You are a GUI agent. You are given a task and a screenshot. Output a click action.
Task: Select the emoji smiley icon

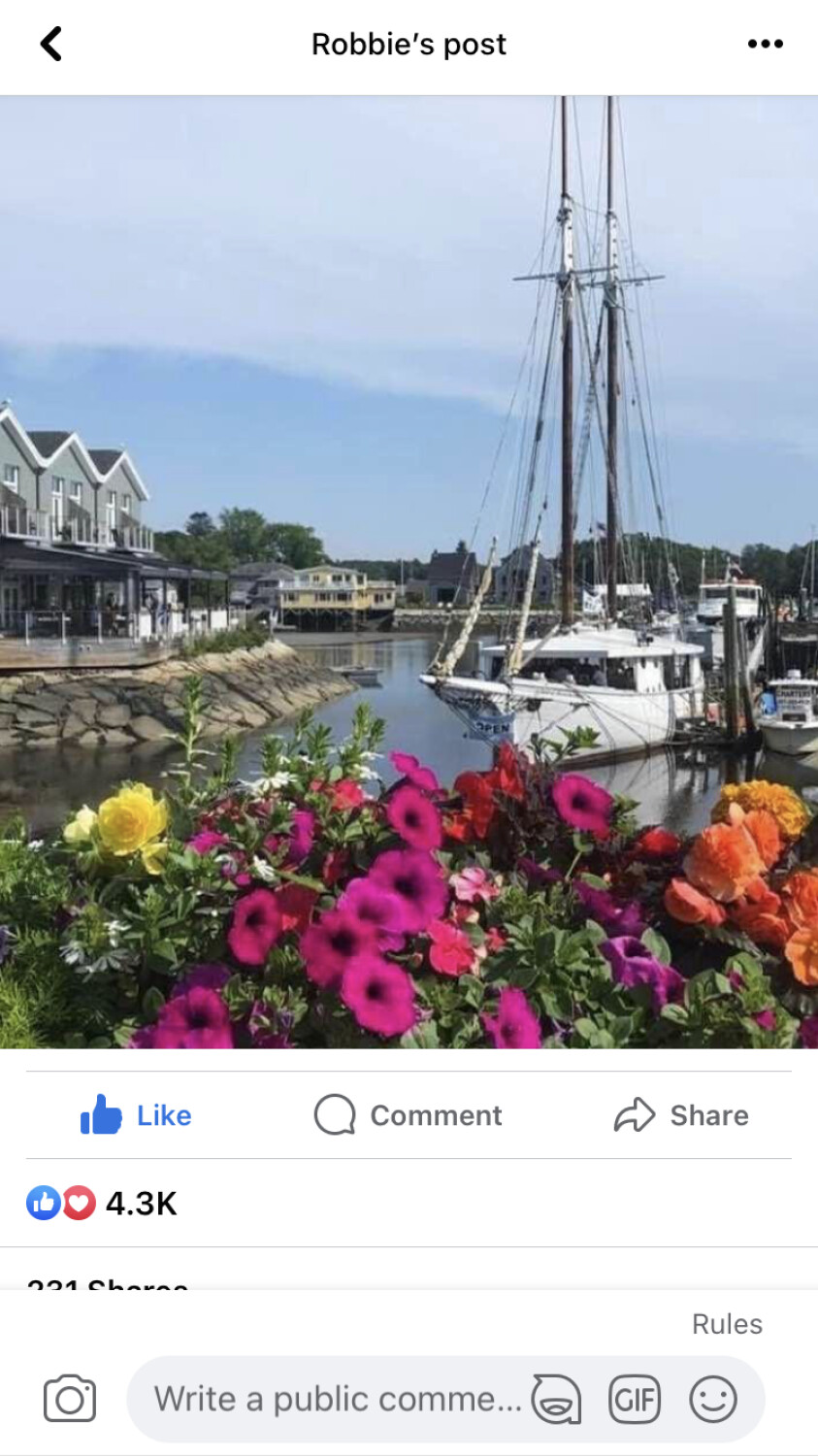[x=714, y=1399]
